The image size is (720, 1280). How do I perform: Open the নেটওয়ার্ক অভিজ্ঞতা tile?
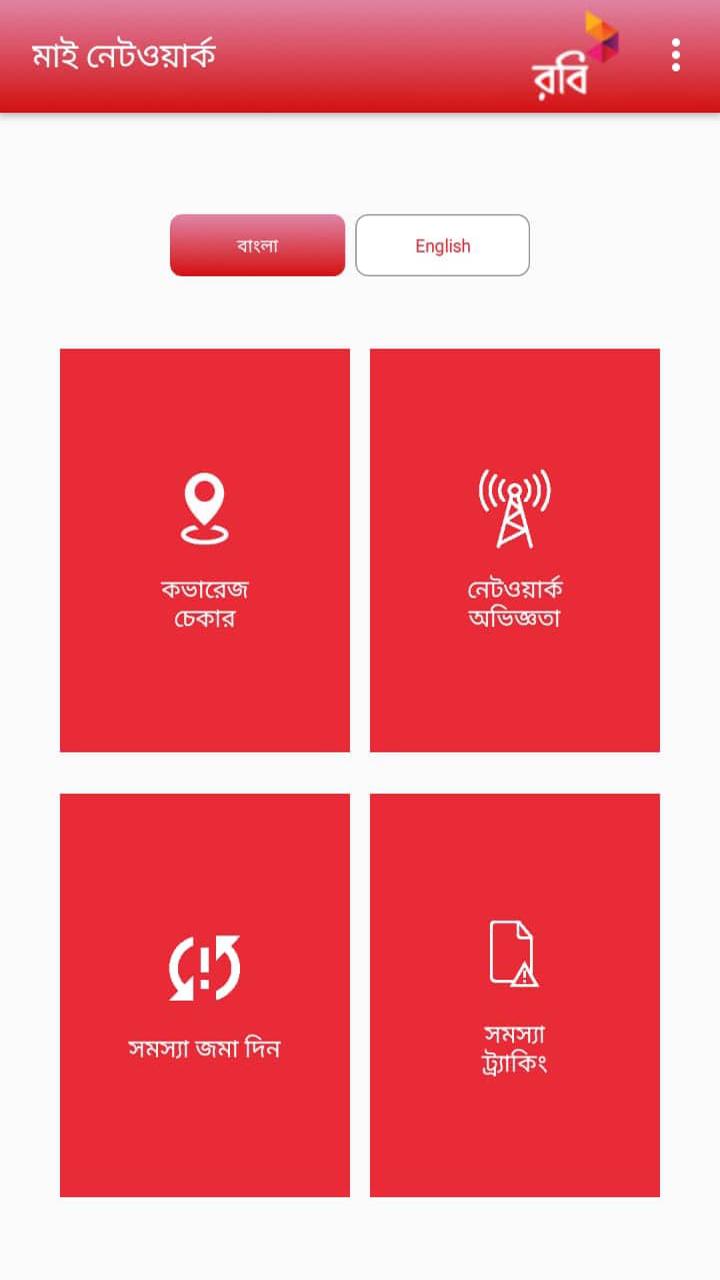pos(515,550)
